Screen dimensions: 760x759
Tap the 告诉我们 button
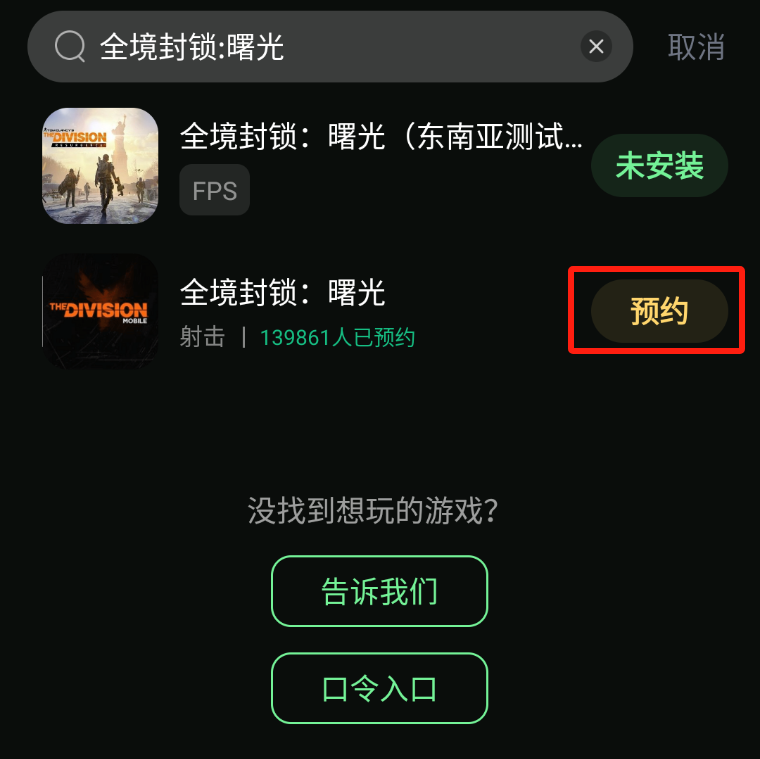click(x=379, y=591)
